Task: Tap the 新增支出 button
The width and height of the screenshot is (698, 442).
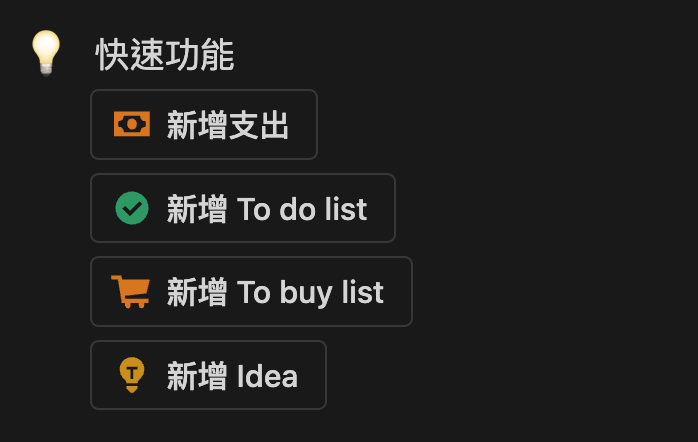Action: click(x=204, y=125)
